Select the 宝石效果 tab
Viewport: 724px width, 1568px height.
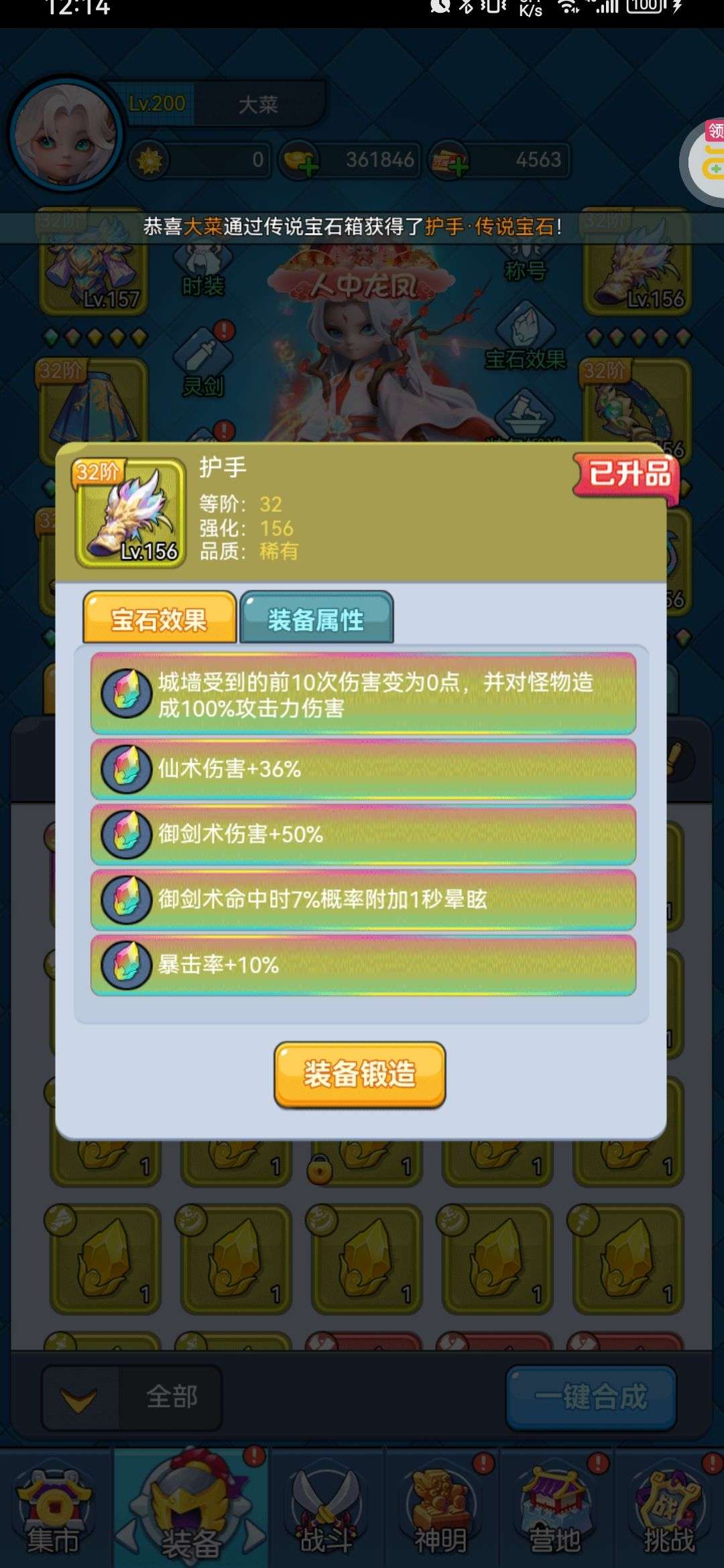coord(160,618)
